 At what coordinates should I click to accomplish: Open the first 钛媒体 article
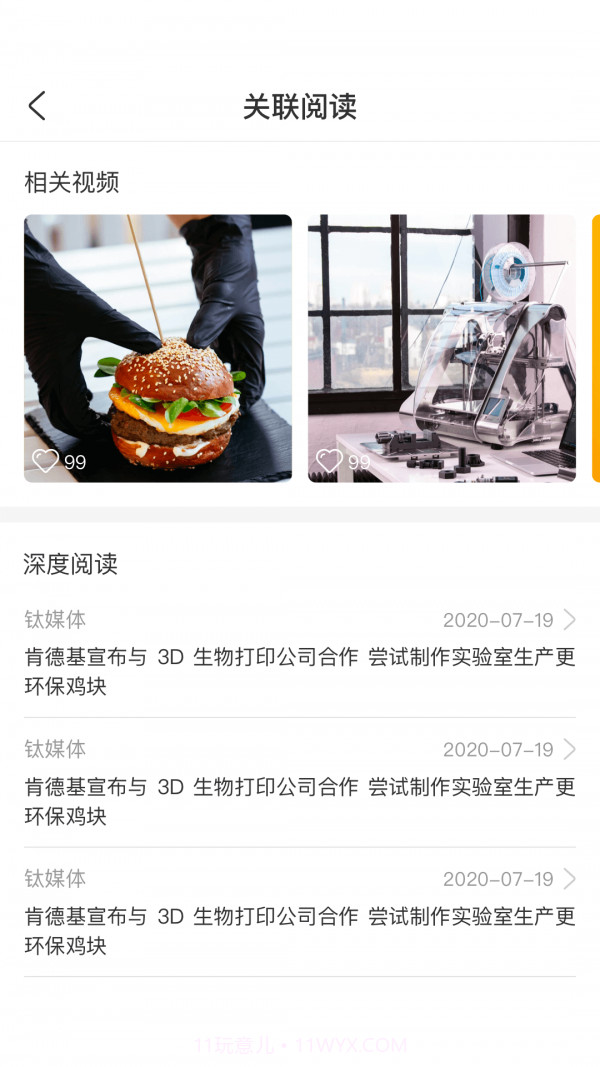[x=300, y=655]
